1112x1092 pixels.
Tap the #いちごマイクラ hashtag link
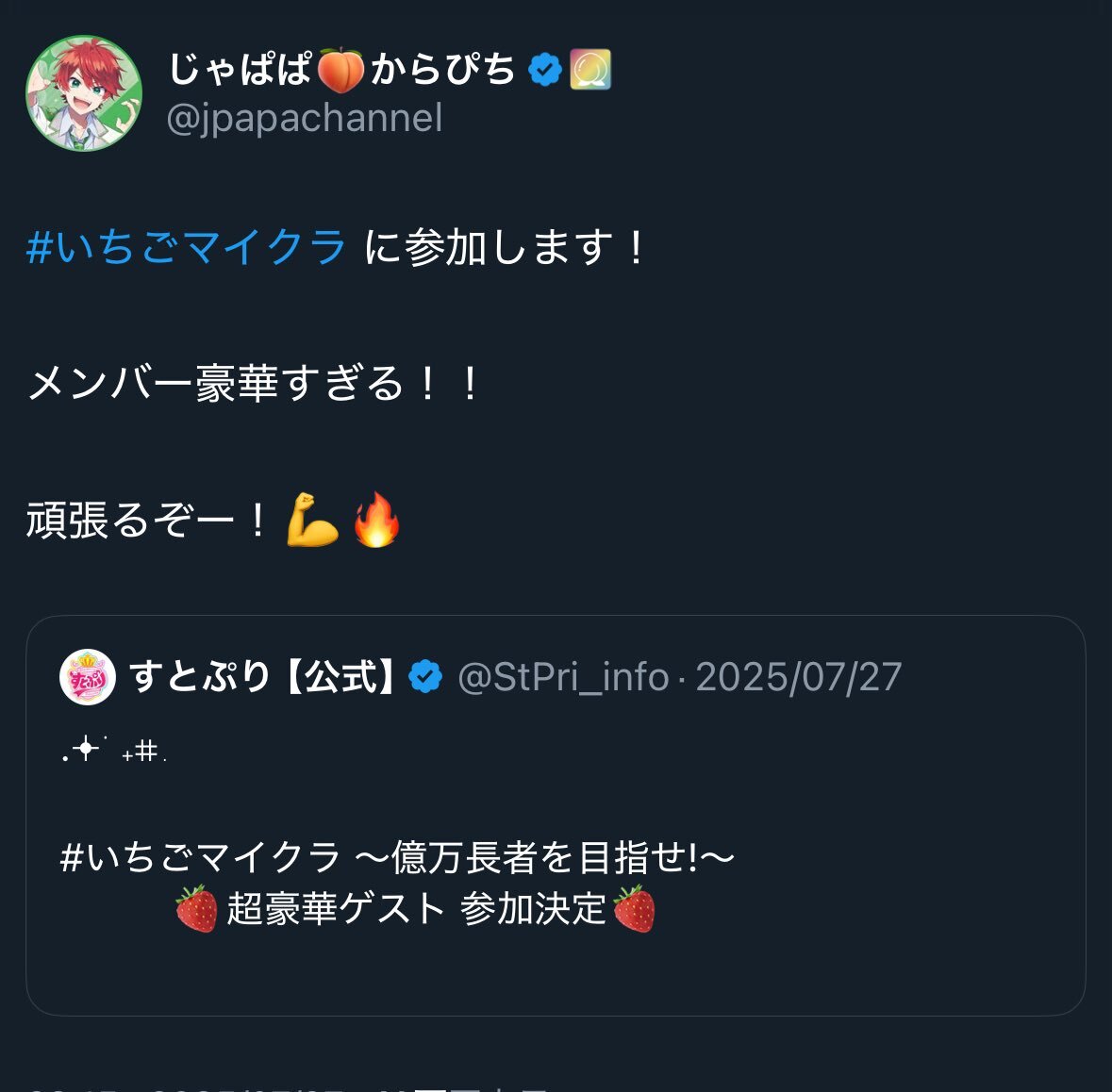(x=187, y=248)
